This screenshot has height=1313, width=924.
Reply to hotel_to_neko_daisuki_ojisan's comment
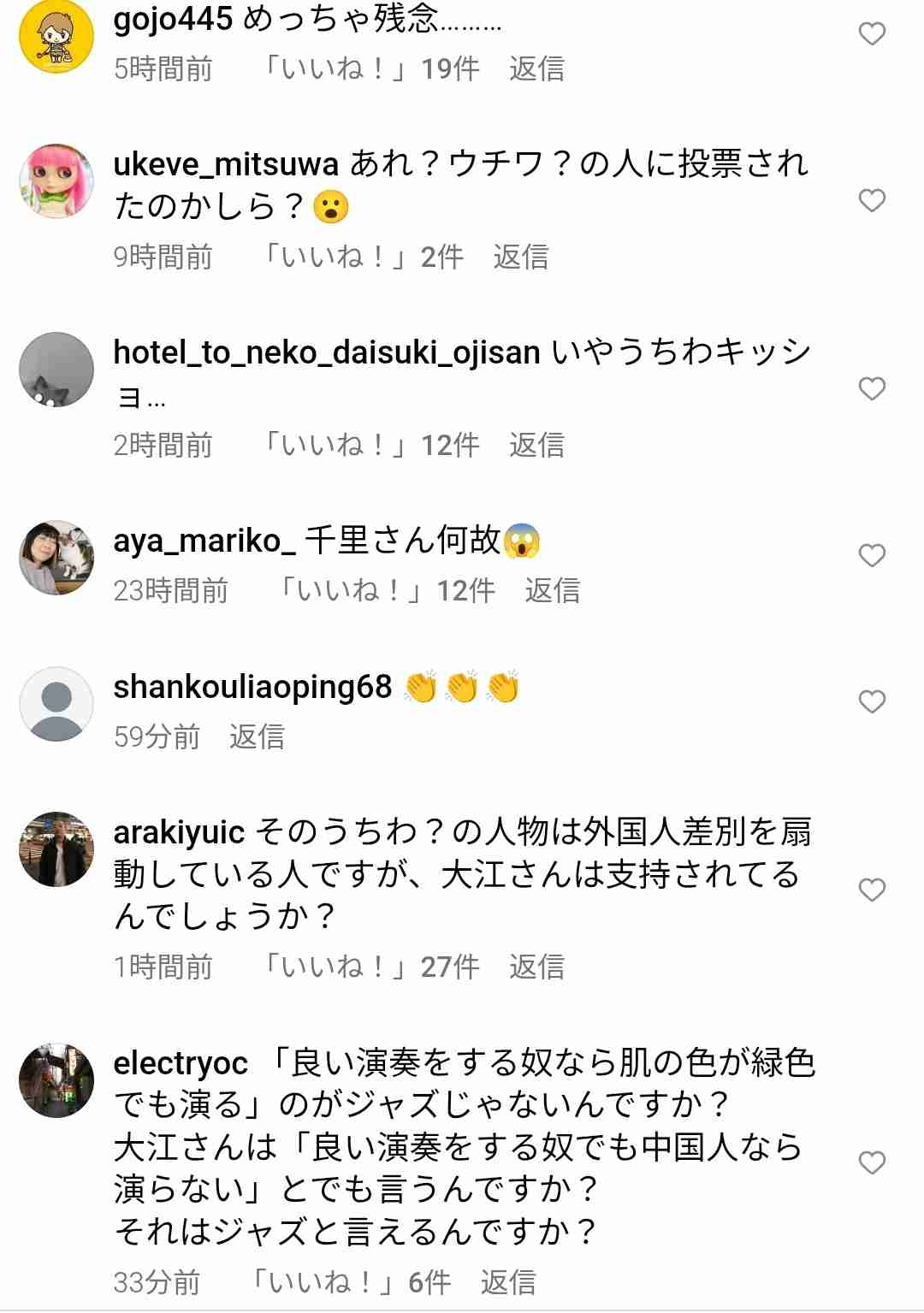(536, 446)
